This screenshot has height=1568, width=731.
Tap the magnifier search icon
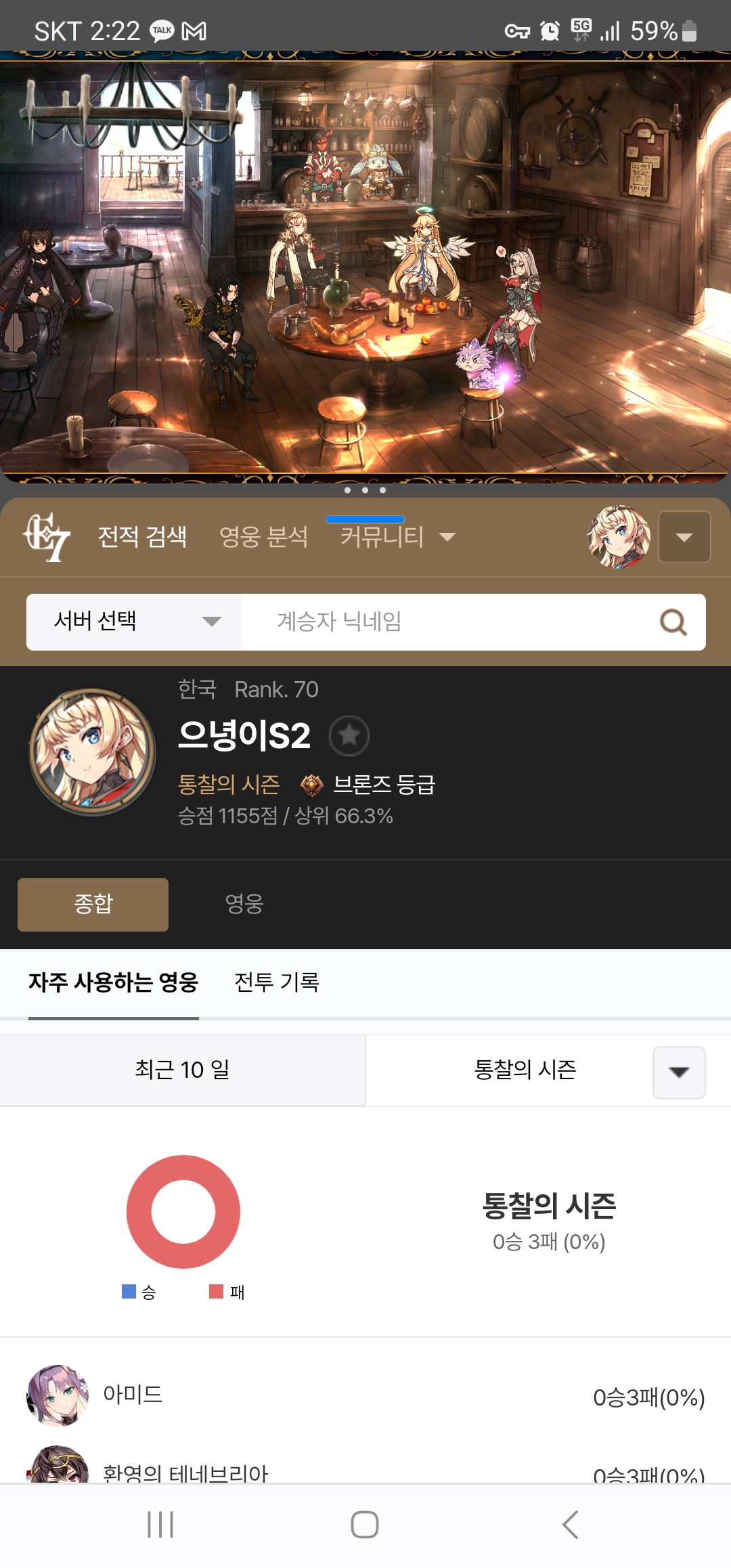coord(673,622)
